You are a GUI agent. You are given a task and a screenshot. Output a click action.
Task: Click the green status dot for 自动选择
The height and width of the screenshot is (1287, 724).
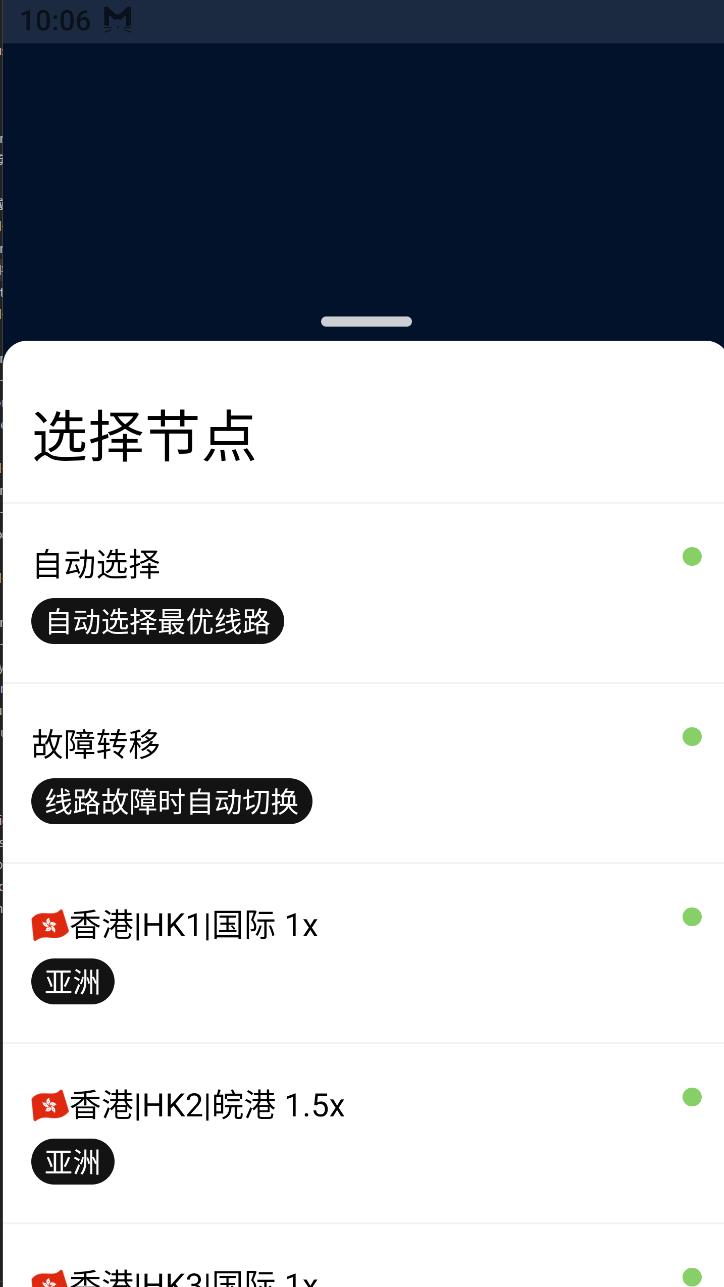pyautogui.click(x=692, y=557)
